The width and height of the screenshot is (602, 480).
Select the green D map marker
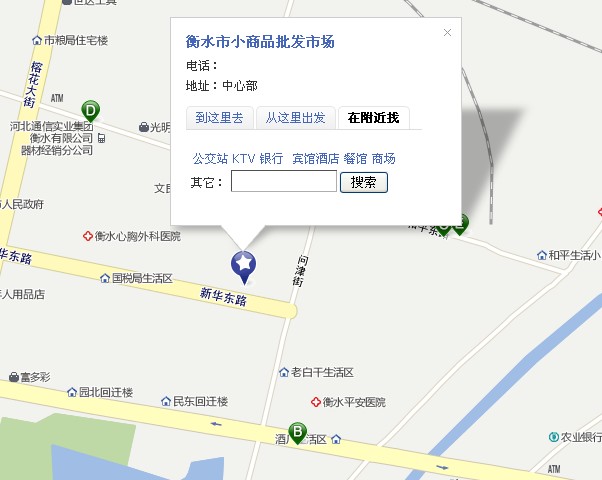coord(91,111)
